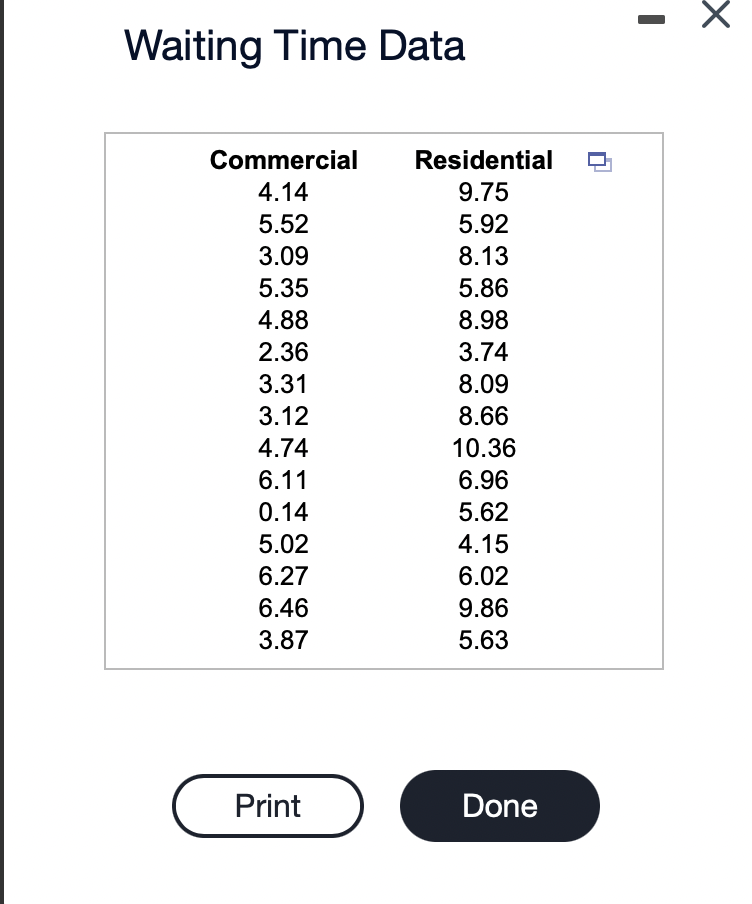Click the value 8.98 in Residential column
The width and height of the screenshot is (752, 904).
coord(484,320)
